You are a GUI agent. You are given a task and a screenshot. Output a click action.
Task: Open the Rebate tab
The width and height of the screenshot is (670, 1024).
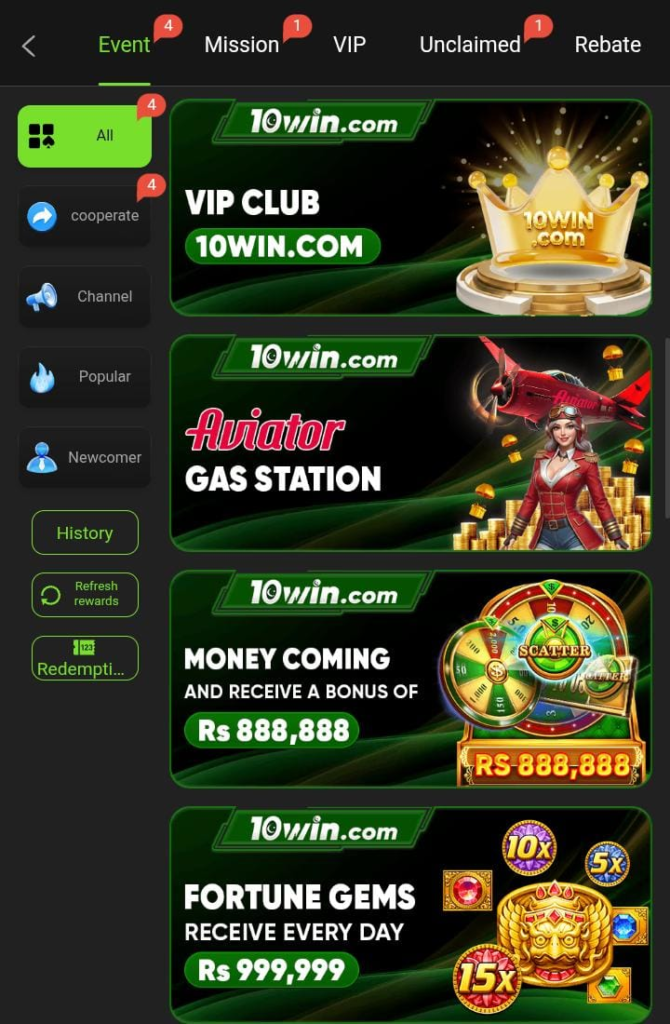click(x=607, y=45)
